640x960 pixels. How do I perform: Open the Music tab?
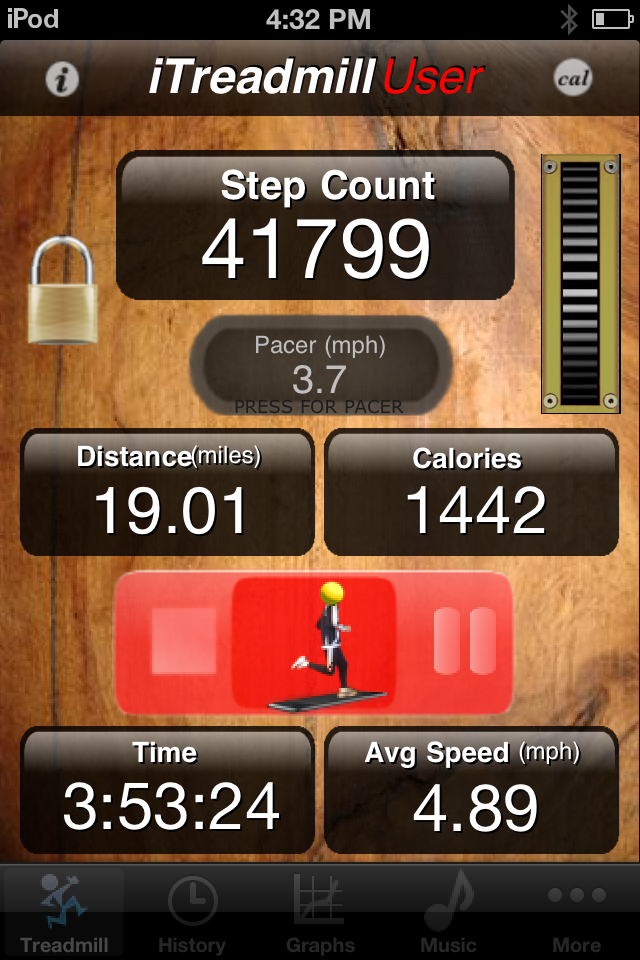pyautogui.click(x=448, y=912)
